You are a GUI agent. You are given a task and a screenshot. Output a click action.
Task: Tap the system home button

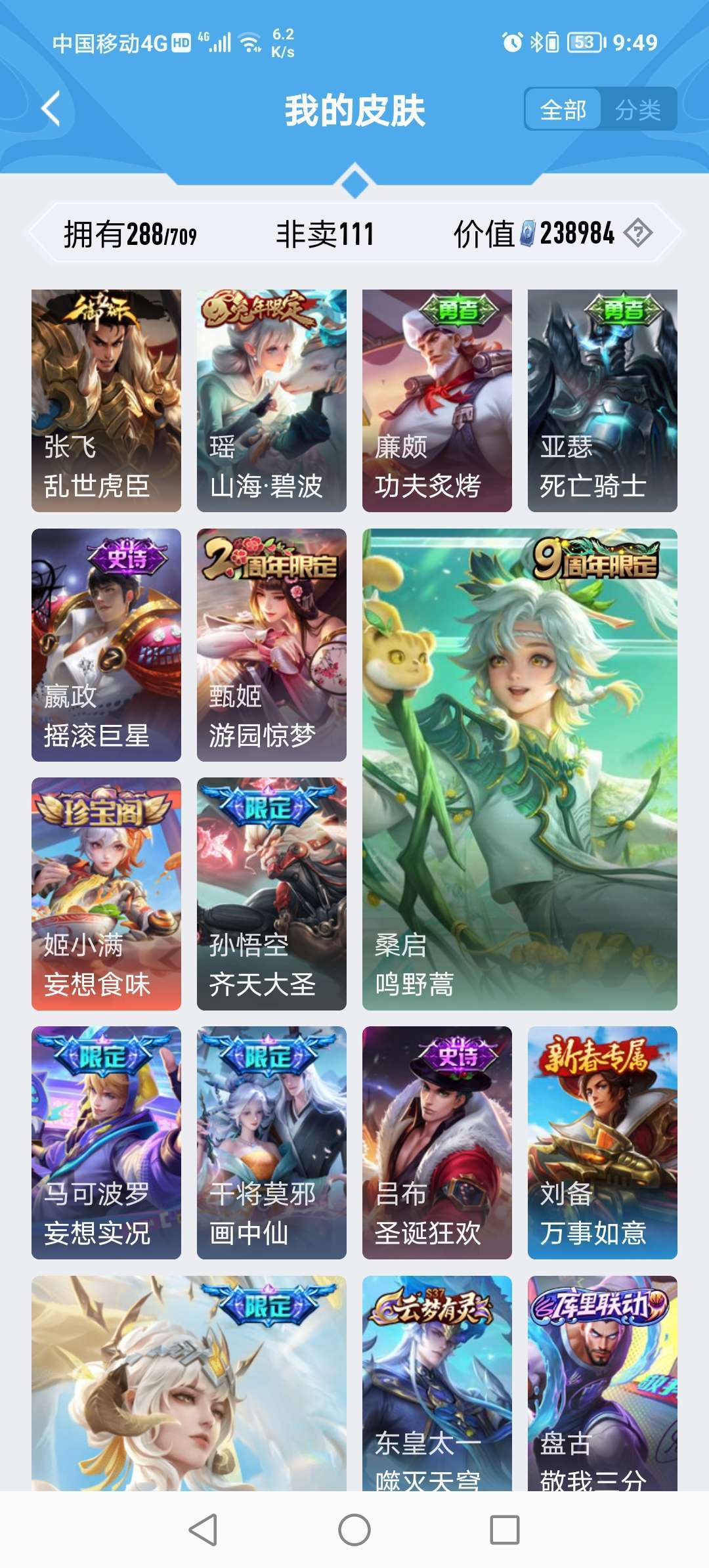pos(354,1530)
